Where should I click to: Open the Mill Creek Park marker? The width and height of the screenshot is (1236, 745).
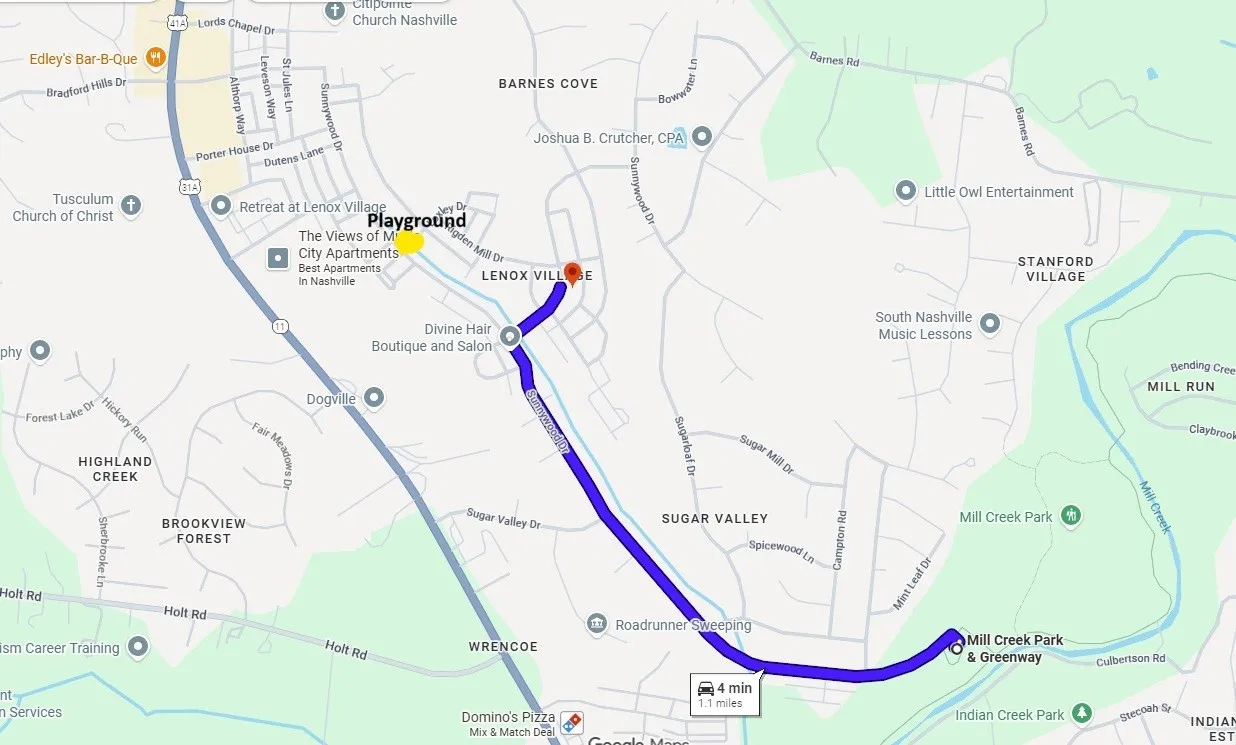[x=1071, y=516]
